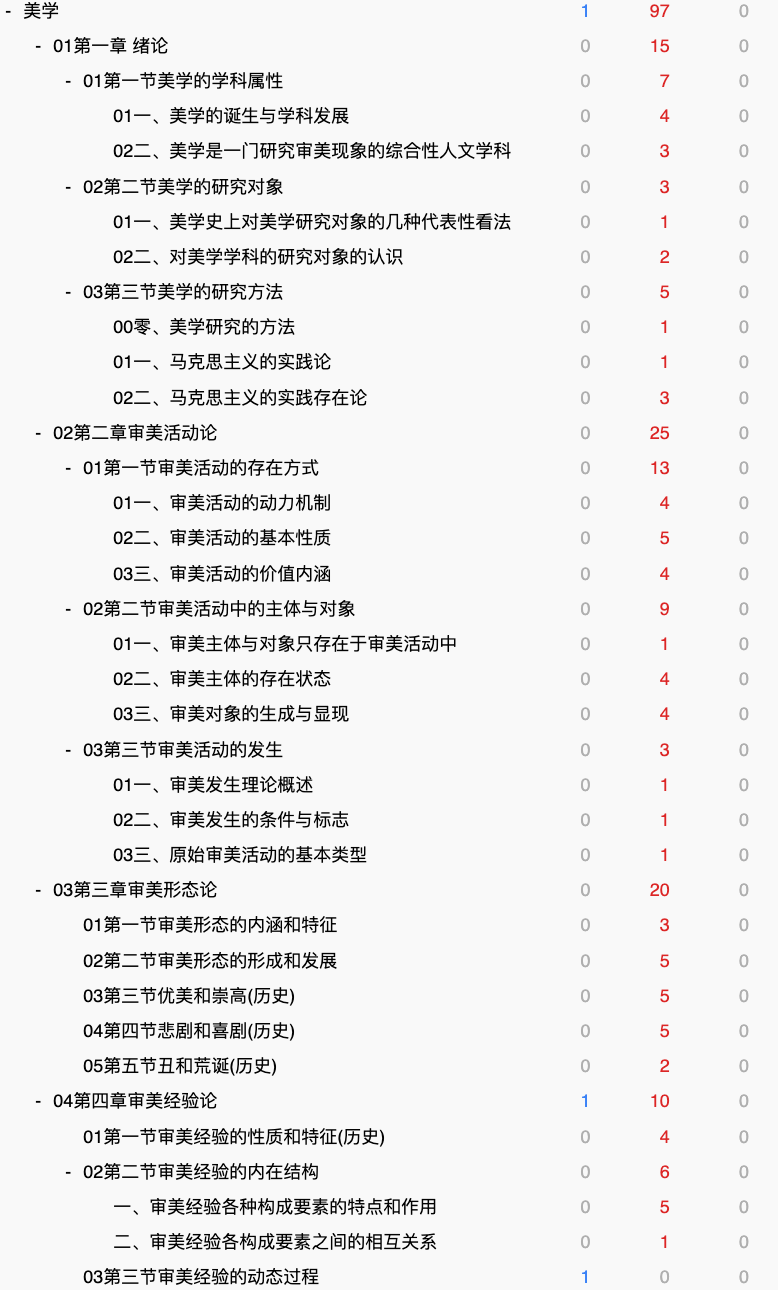Select 一、审美经验各种构成要素的特点和作用
Viewport: 778px width, 1290px height.
point(274,1207)
